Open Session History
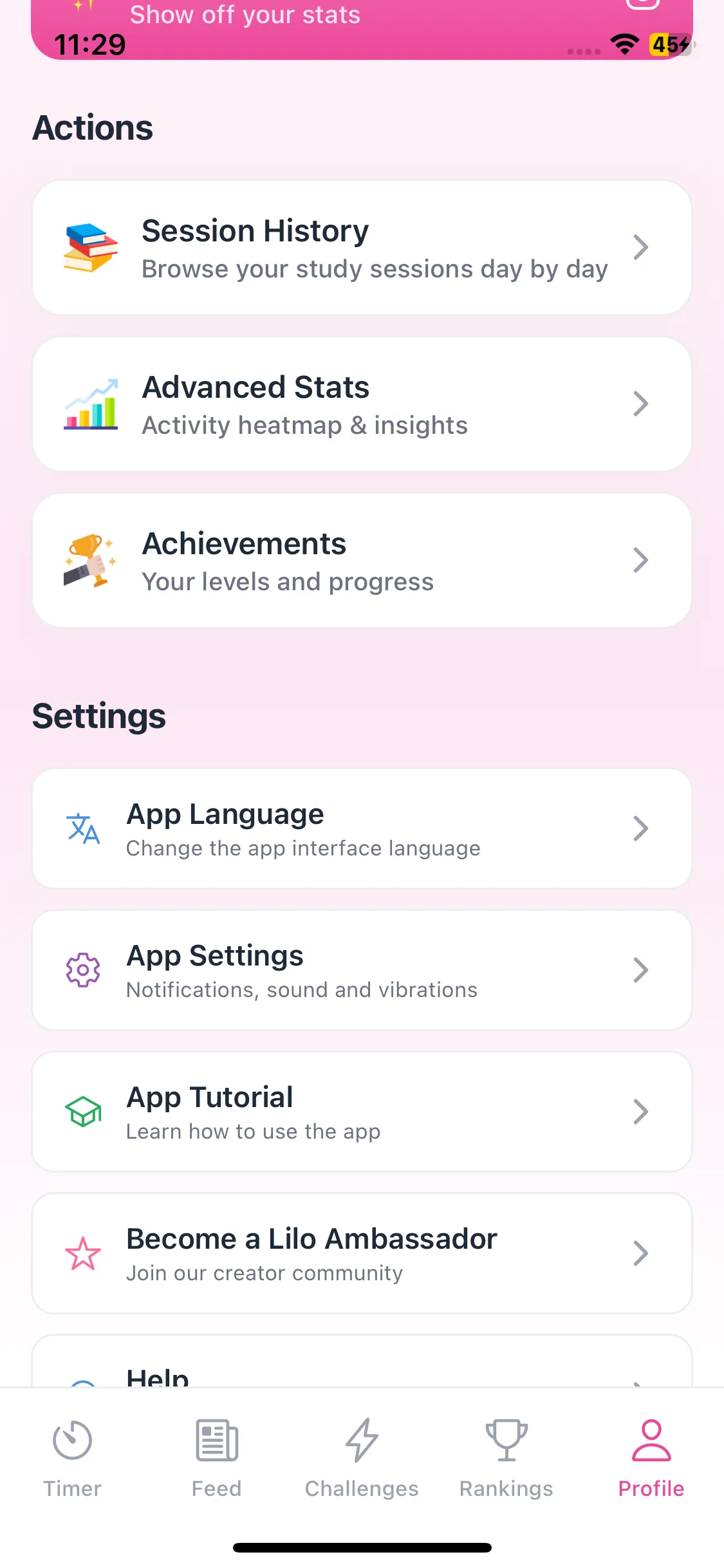This screenshot has height=1568, width=724. tap(362, 248)
